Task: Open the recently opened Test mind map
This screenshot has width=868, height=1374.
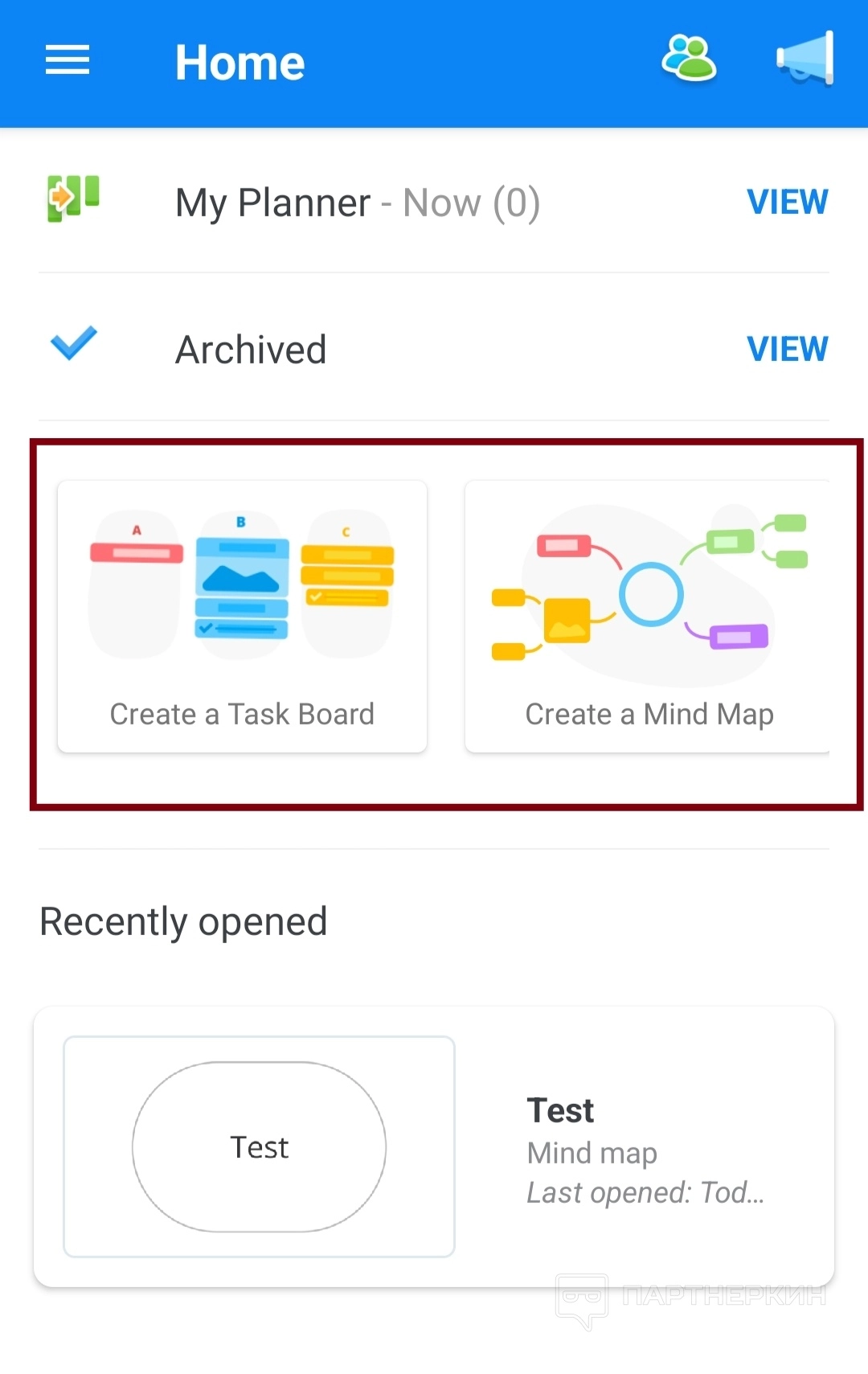Action: coord(434,1146)
